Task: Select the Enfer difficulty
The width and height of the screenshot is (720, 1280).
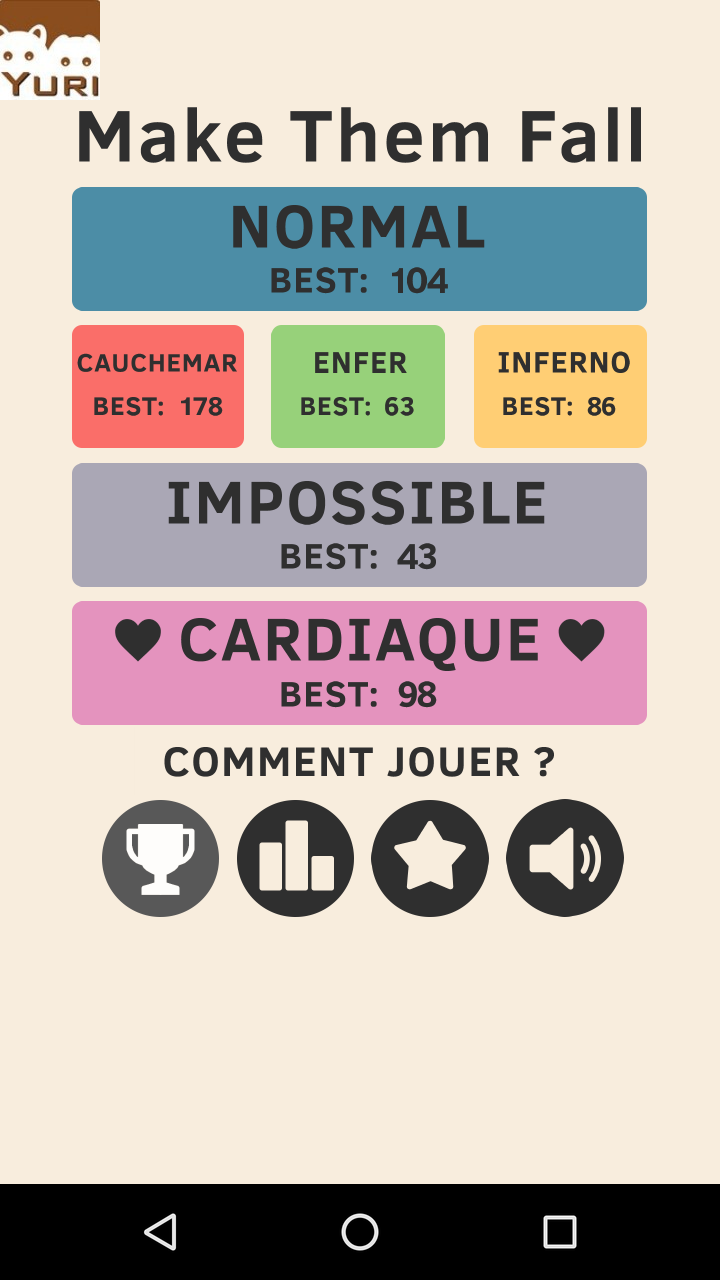Action: (x=358, y=386)
